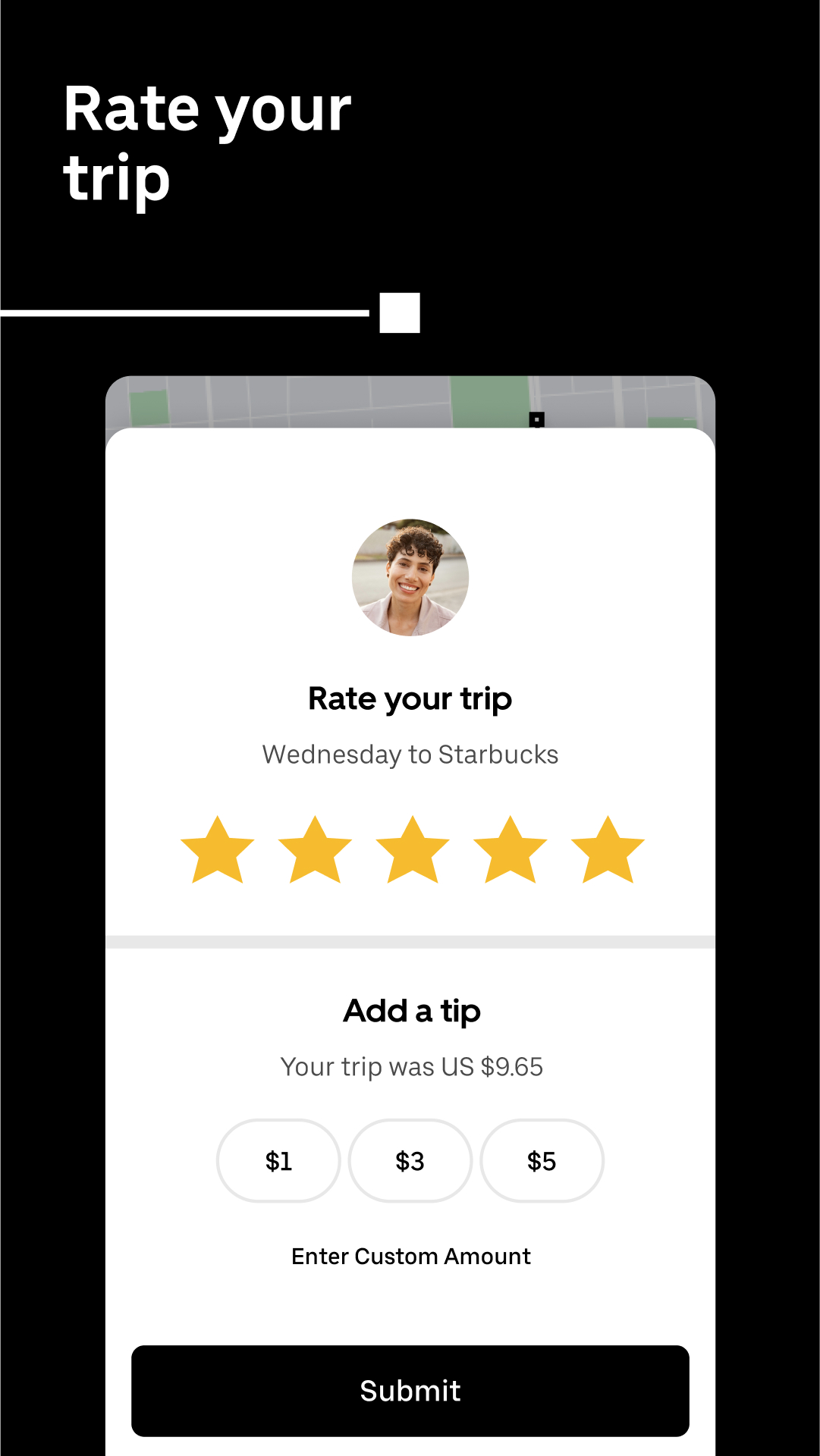Select the third star rating
This screenshot has height=1456, width=820.
[x=410, y=851]
